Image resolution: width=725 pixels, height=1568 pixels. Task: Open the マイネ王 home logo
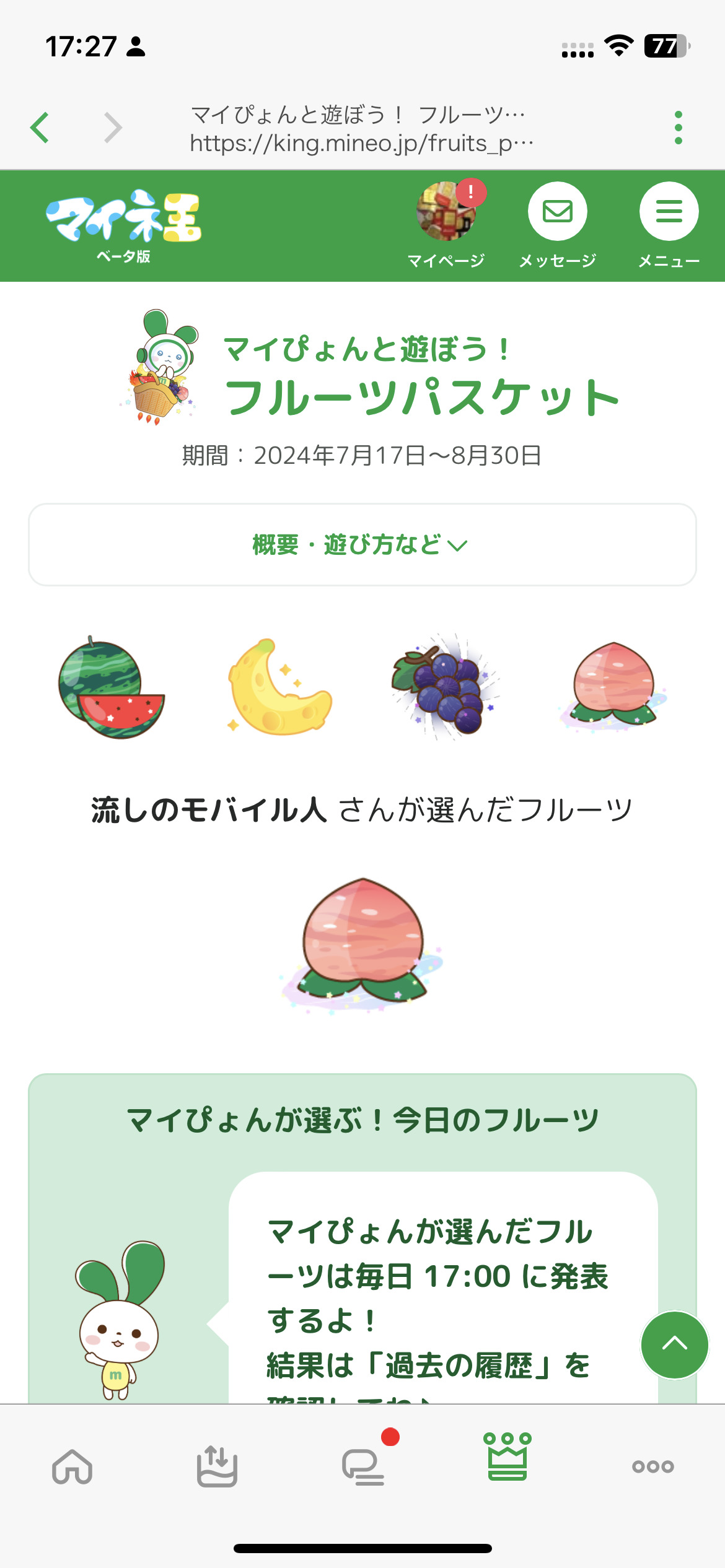point(123,224)
